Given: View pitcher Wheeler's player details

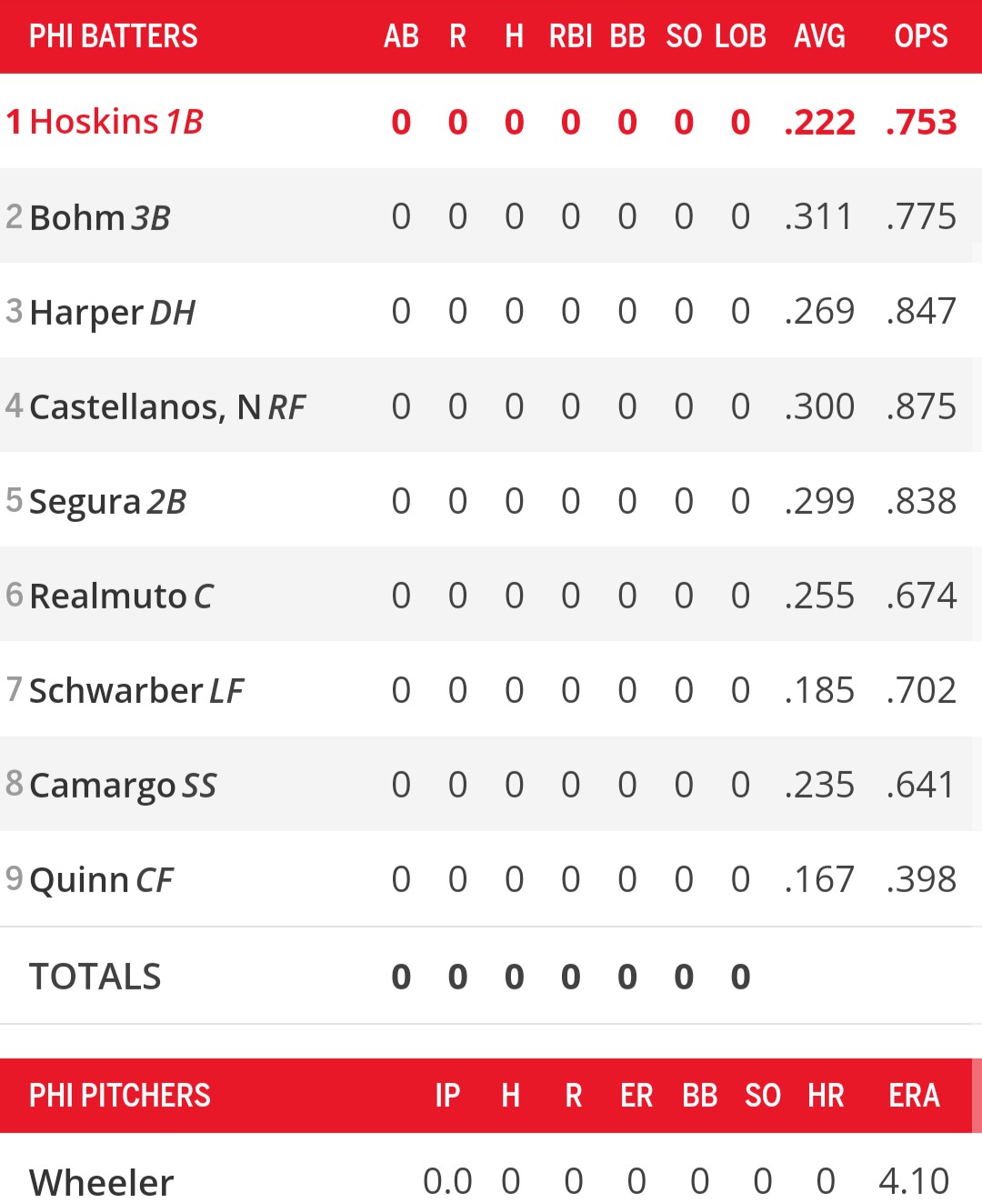Looking at the screenshot, I should tap(101, 1182).
